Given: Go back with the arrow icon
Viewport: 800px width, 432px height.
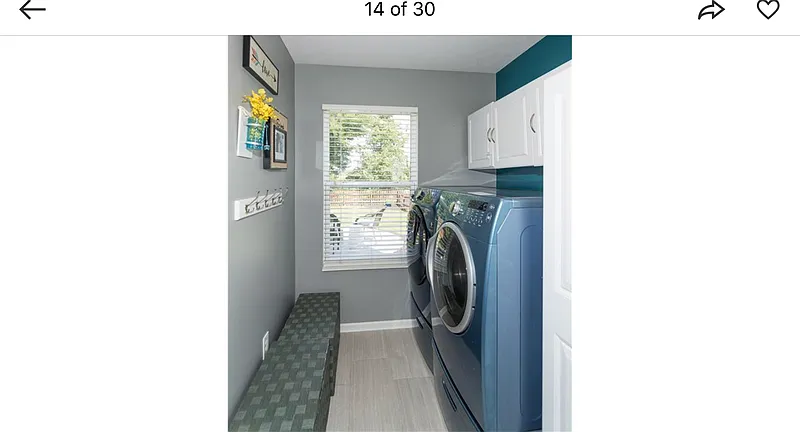Looking at the screenshot, I should (32, 10).
